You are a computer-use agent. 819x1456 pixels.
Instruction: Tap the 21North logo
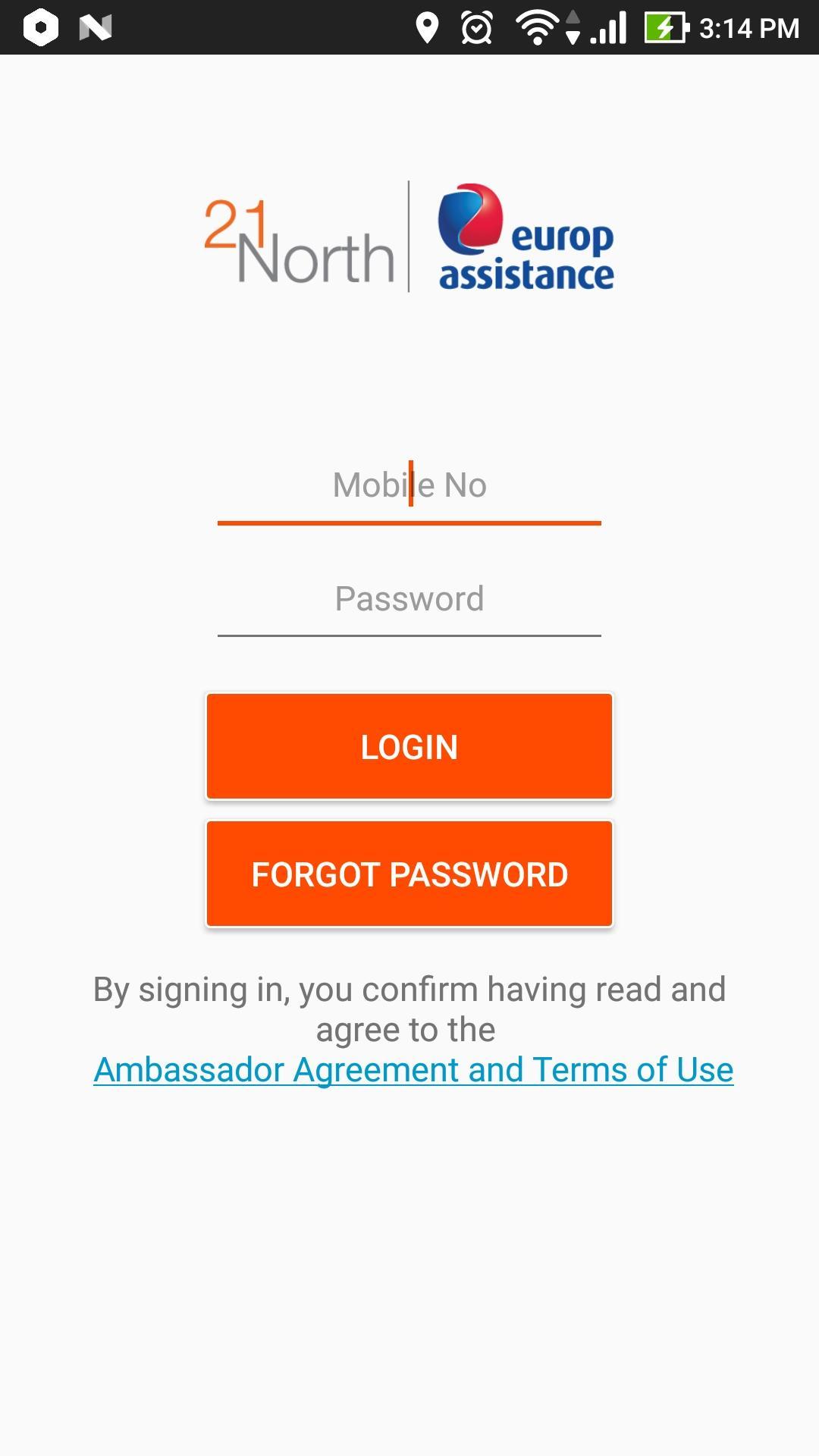300,239
